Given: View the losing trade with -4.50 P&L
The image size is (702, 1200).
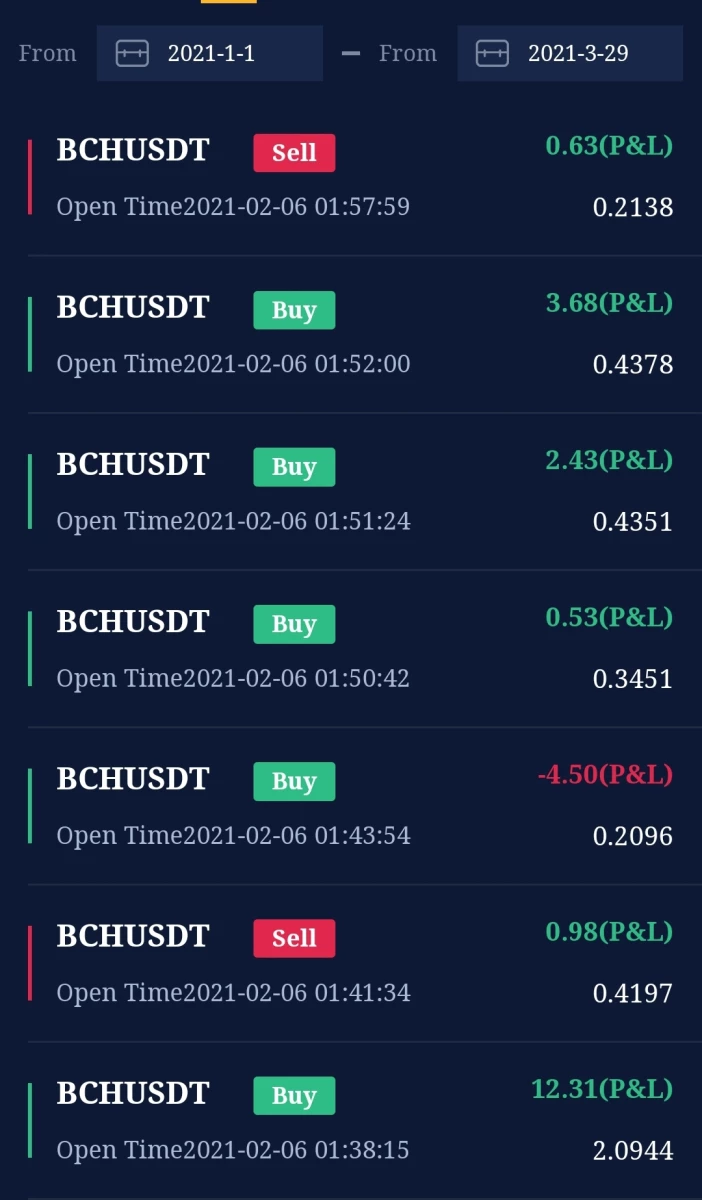Looking at the screenshot, I should (351, 806).
